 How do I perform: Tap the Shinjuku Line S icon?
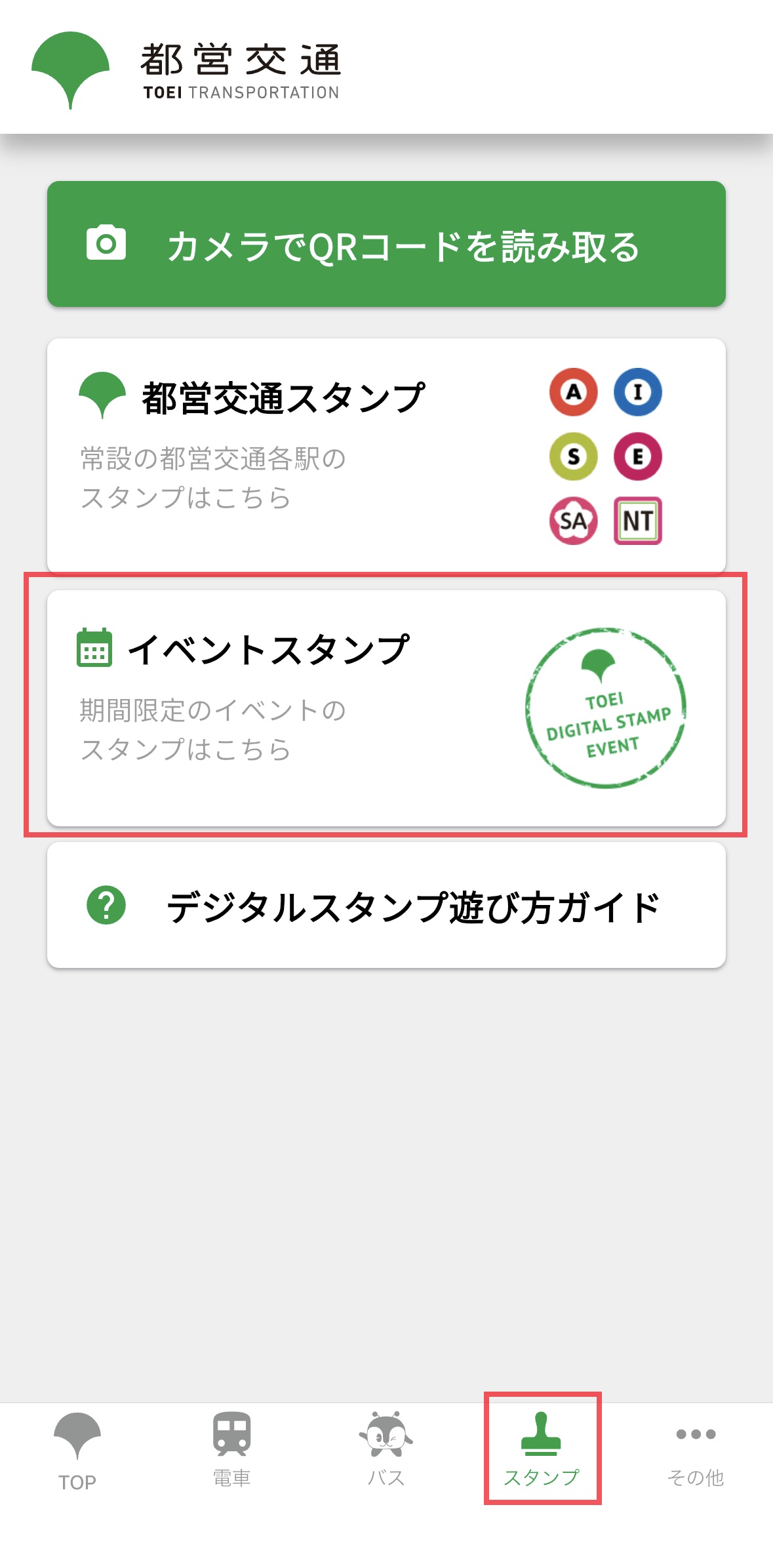pyautogui.click(x=573, y=457)
